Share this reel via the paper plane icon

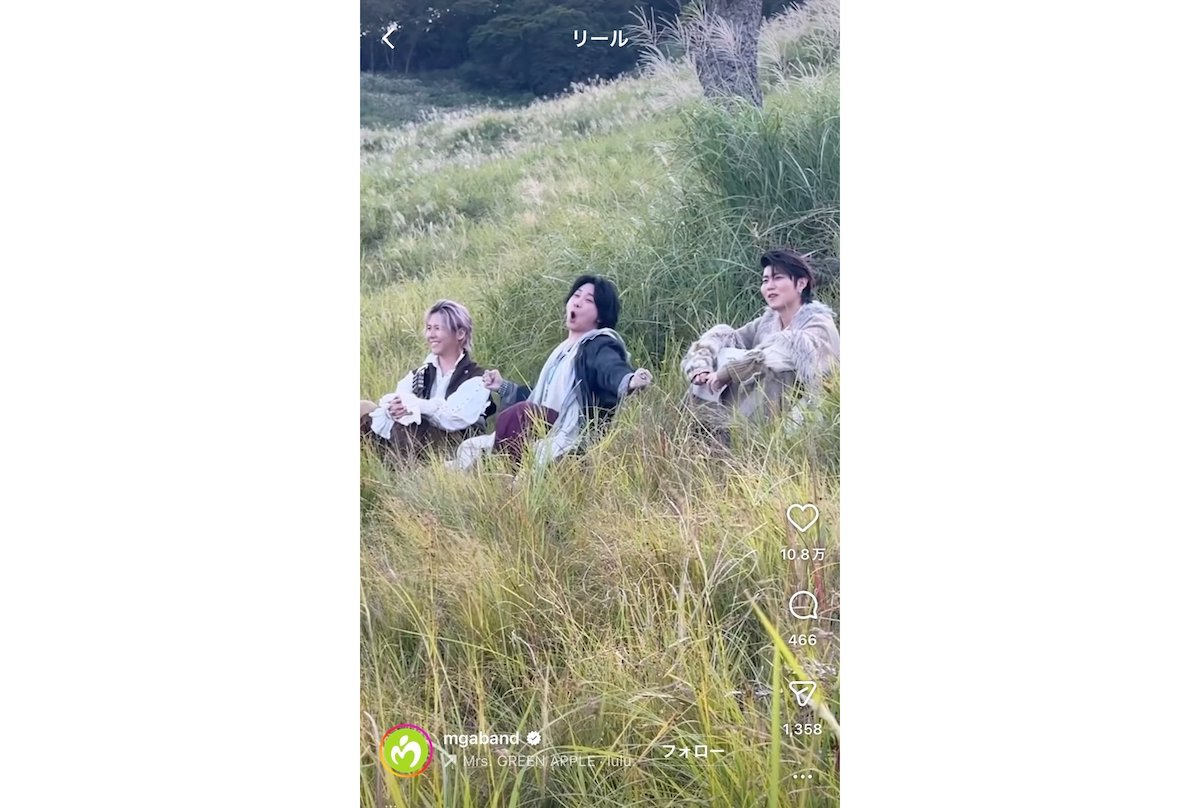pyautogui.click(x=802, y=693)
